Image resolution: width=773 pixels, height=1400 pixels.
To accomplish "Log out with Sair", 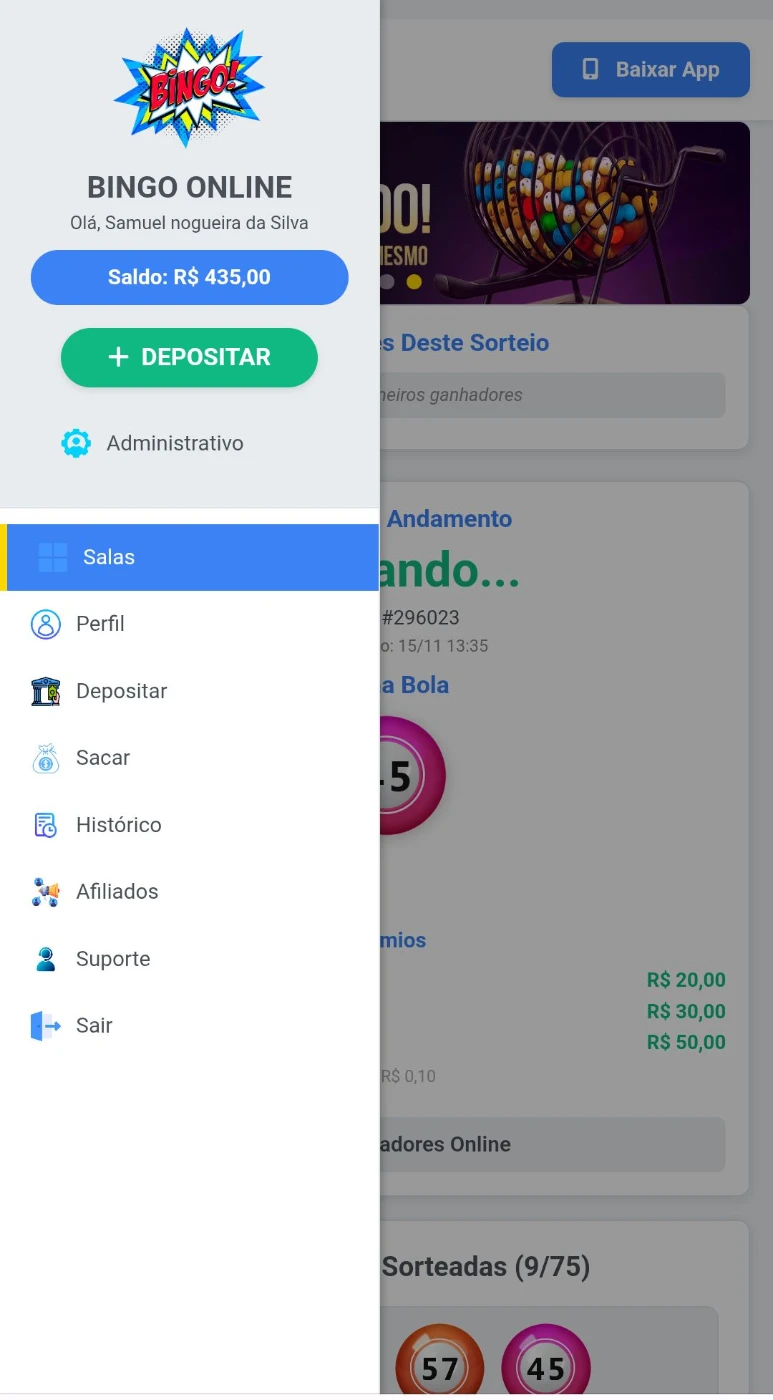I will pos(93,1026).
